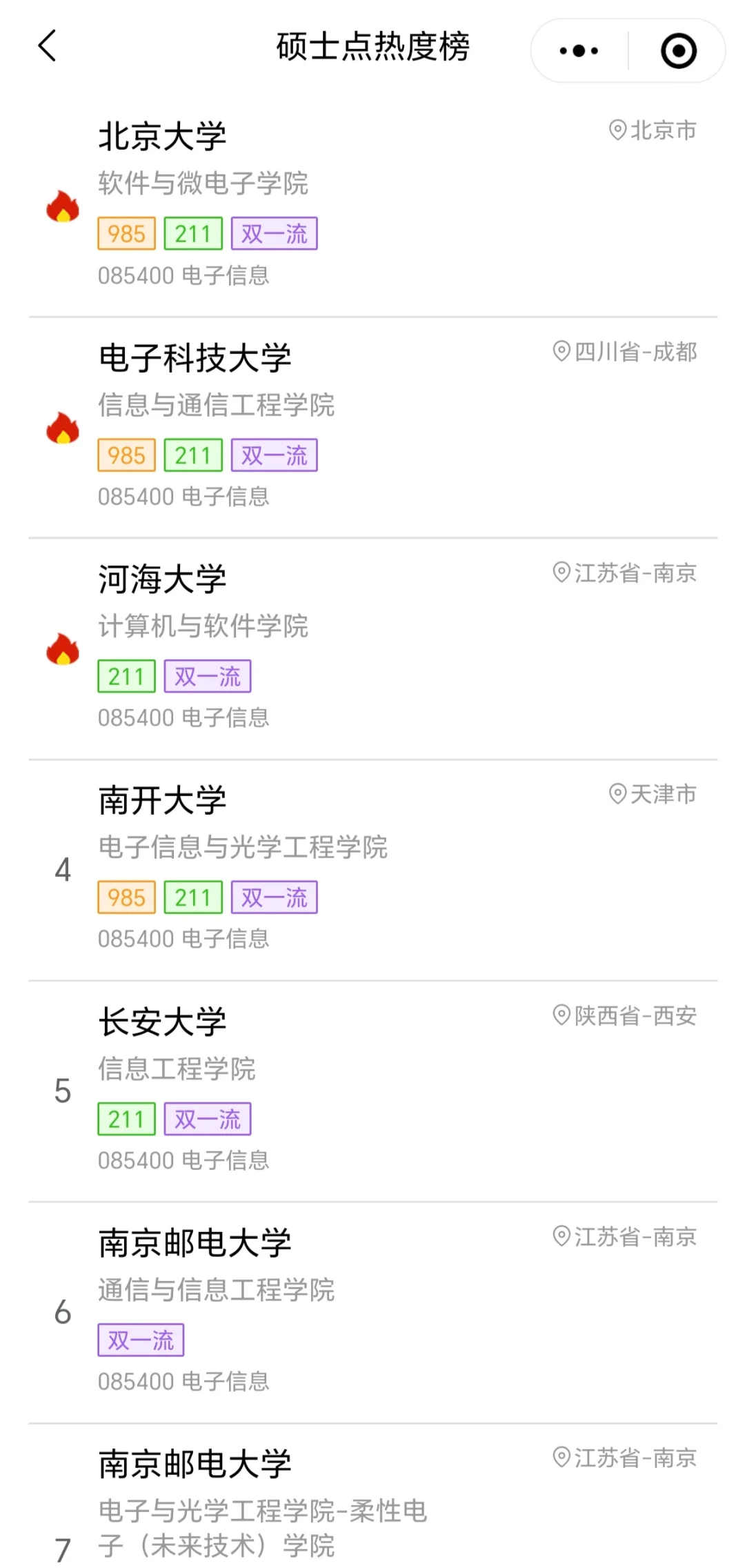View 河海大学 计算机与软件学院 details

click(372, 649)
